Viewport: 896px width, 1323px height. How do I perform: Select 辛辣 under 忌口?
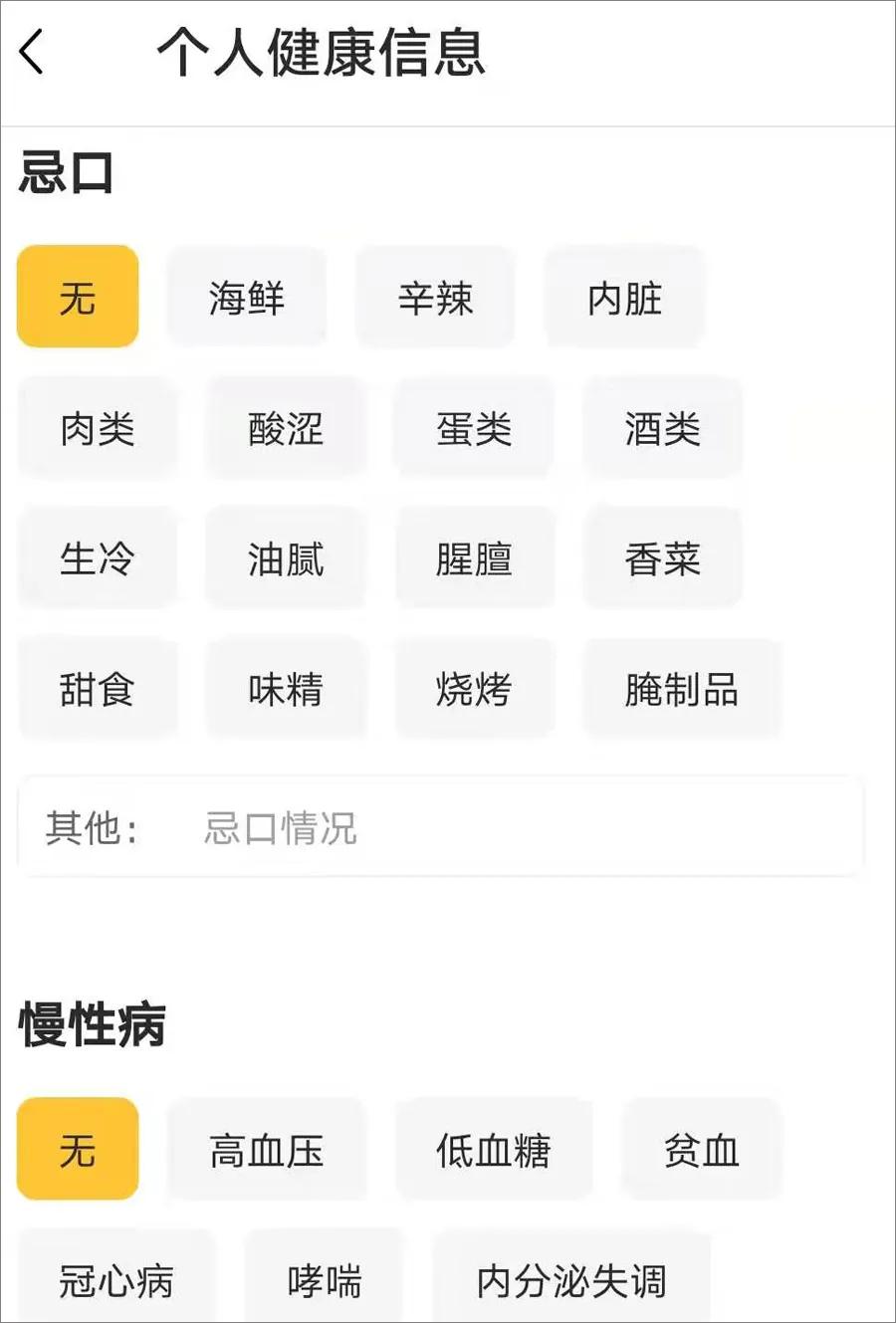[435, 298]
